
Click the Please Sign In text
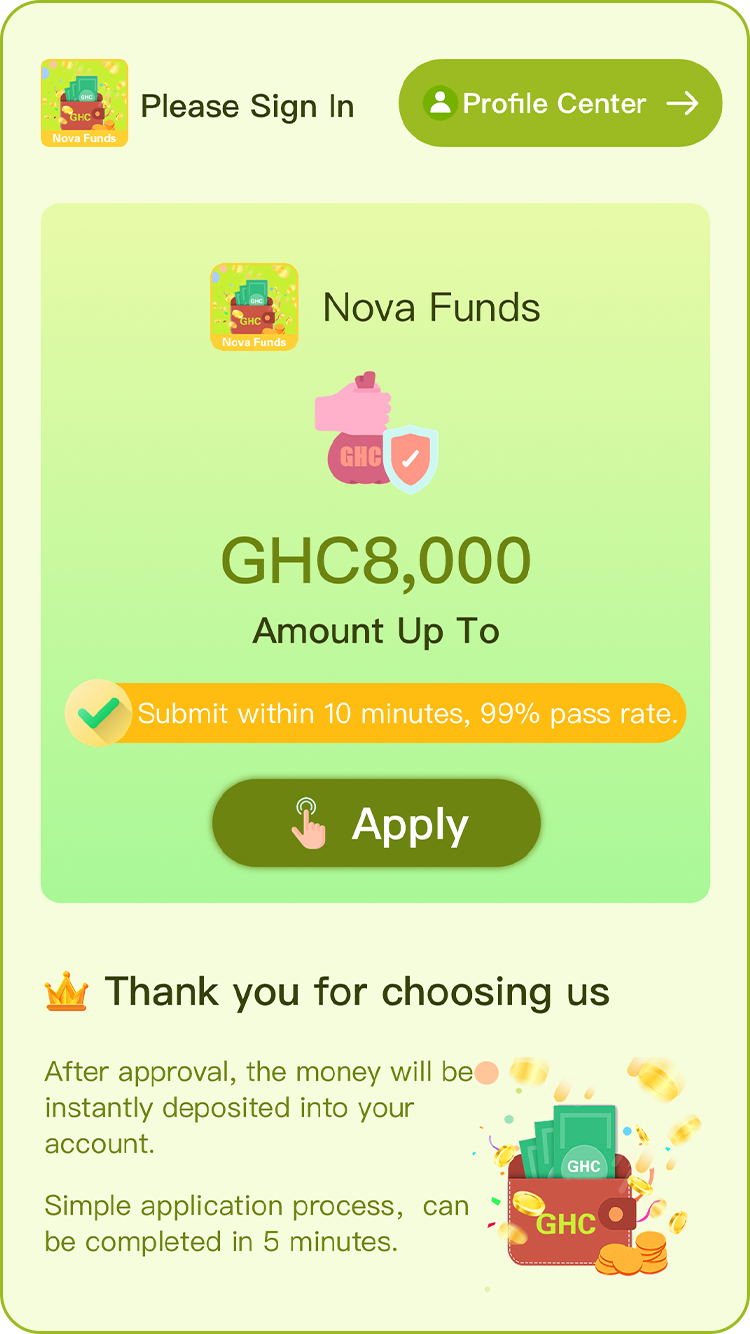tap(247, 106)
